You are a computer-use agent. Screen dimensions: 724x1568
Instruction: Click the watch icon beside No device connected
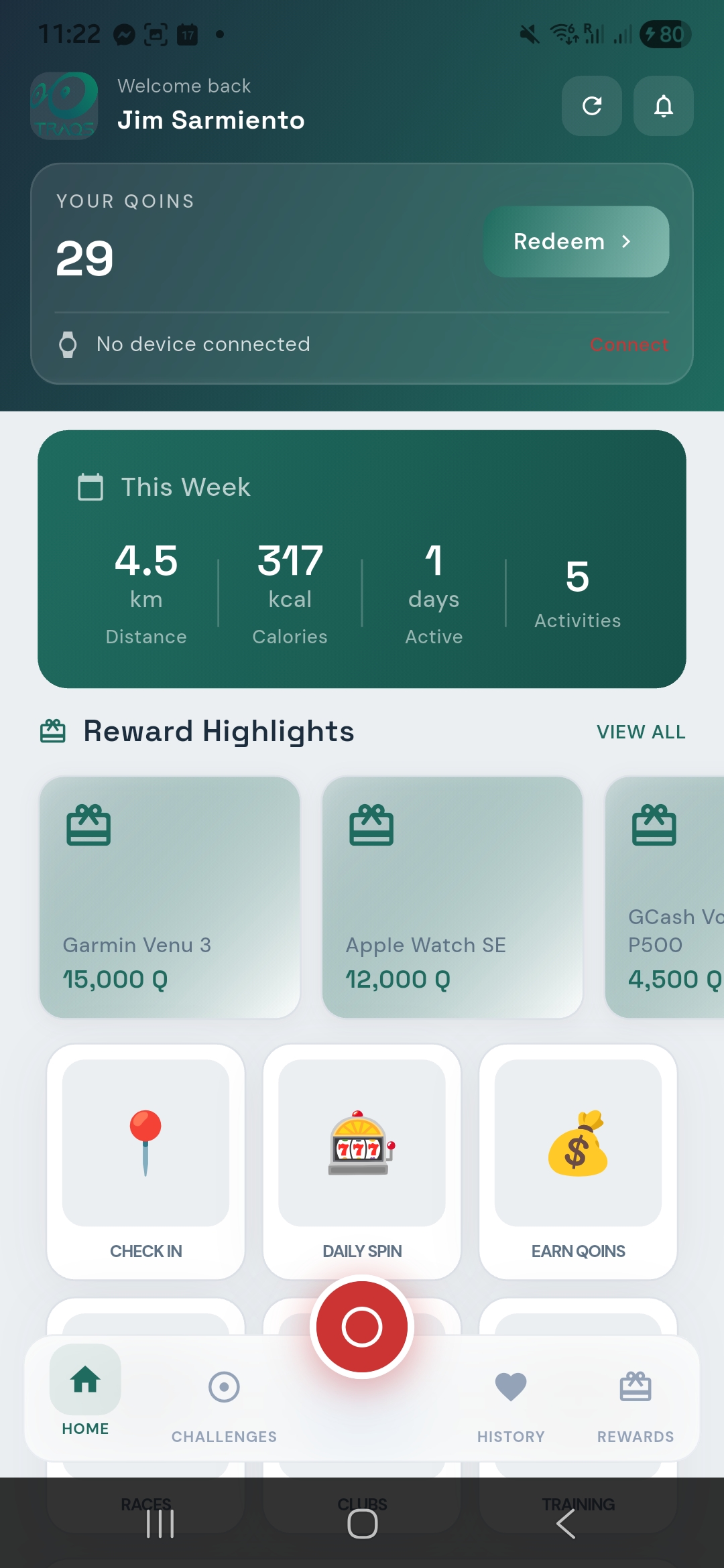point(67,344)
